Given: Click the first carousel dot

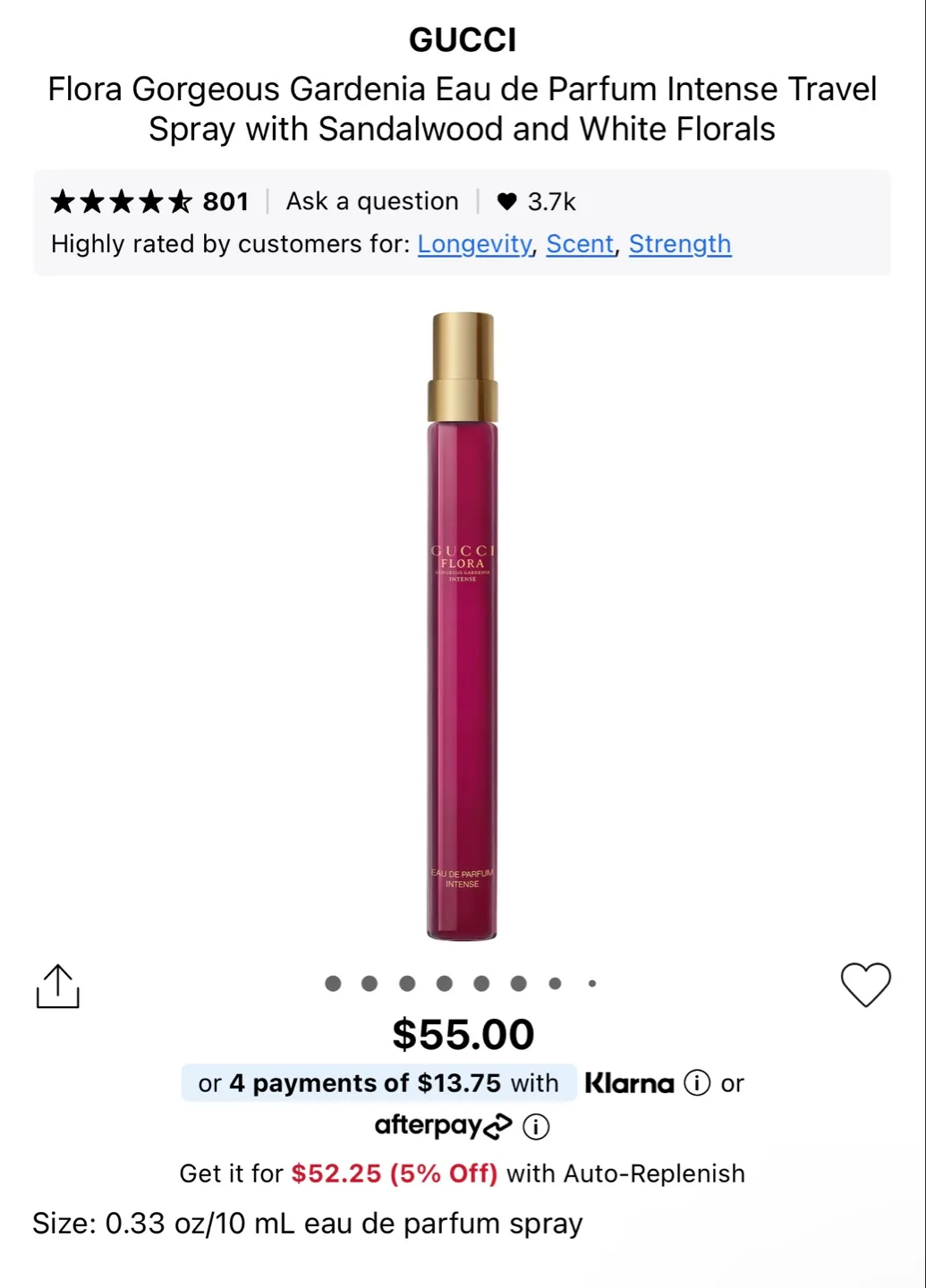Looking at the screenshot, I should click(x=334, y=982).
